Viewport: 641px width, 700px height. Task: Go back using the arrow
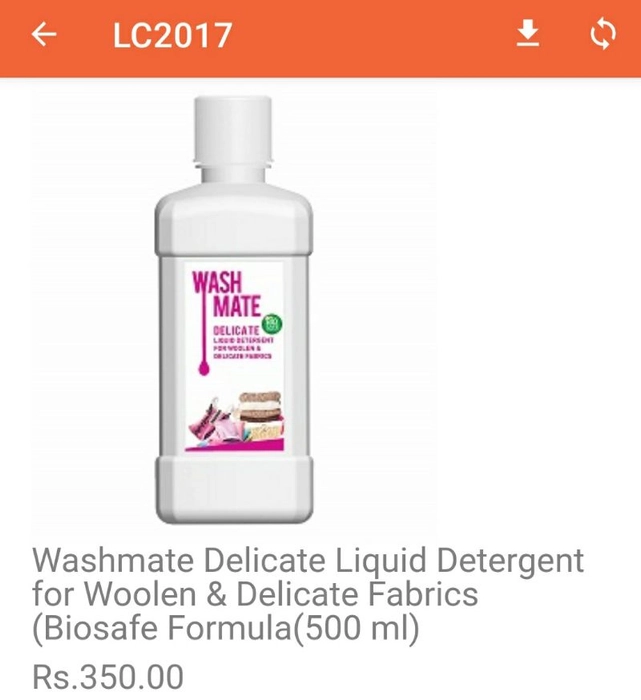(44, 36)
